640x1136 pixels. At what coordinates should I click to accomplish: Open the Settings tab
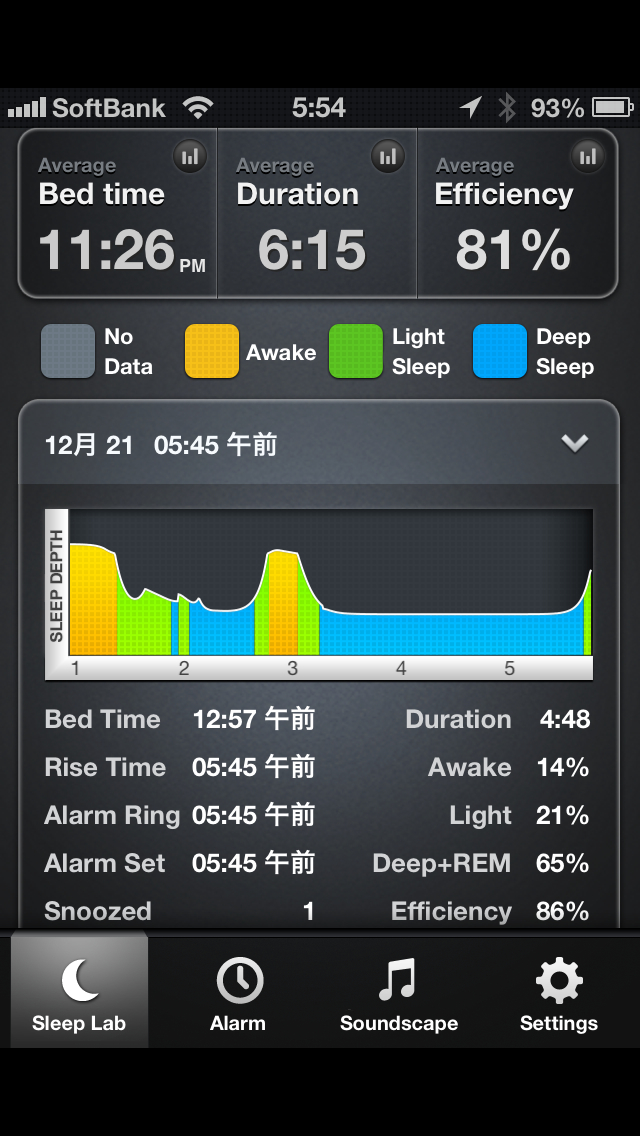click(x=558, y=992)
